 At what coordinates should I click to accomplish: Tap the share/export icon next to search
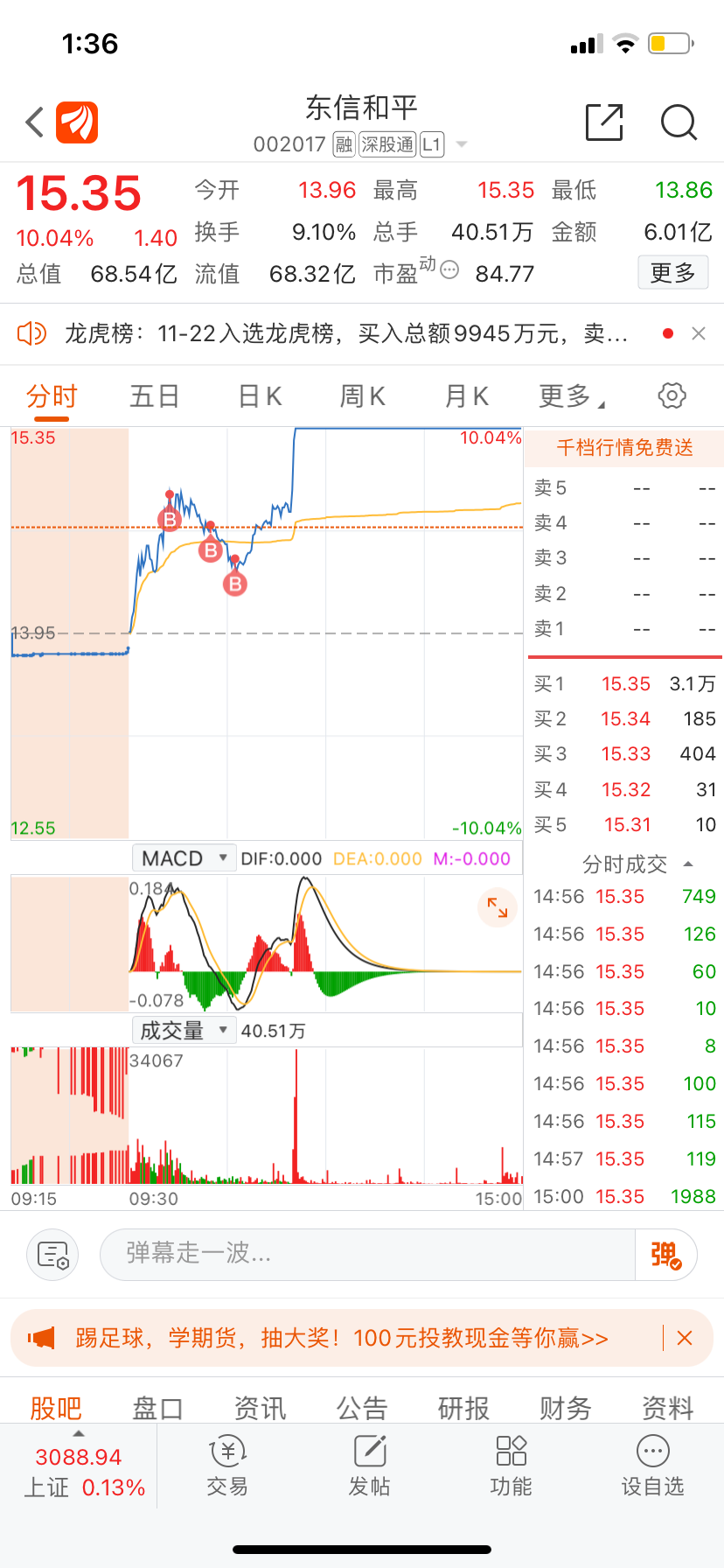click(x=603, y=123)
